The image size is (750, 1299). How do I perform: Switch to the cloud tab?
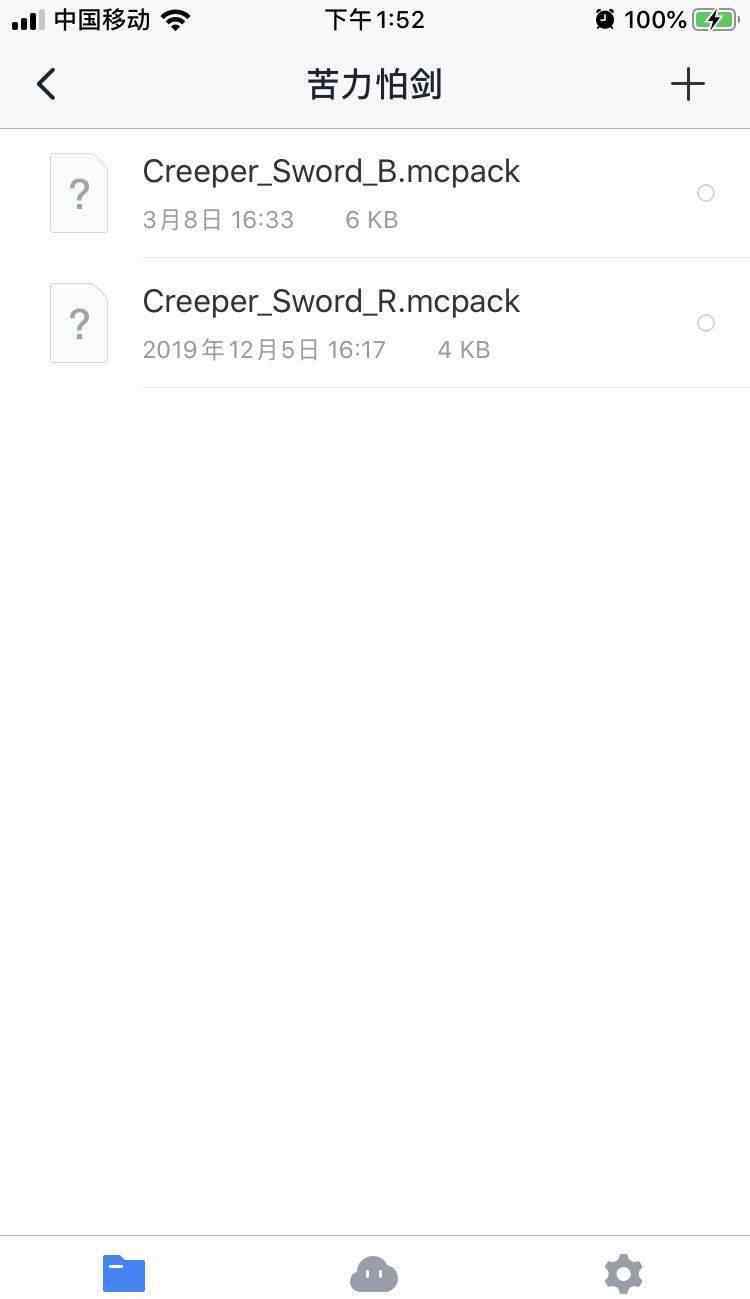pyautogui.click(x=374, y=1274)
